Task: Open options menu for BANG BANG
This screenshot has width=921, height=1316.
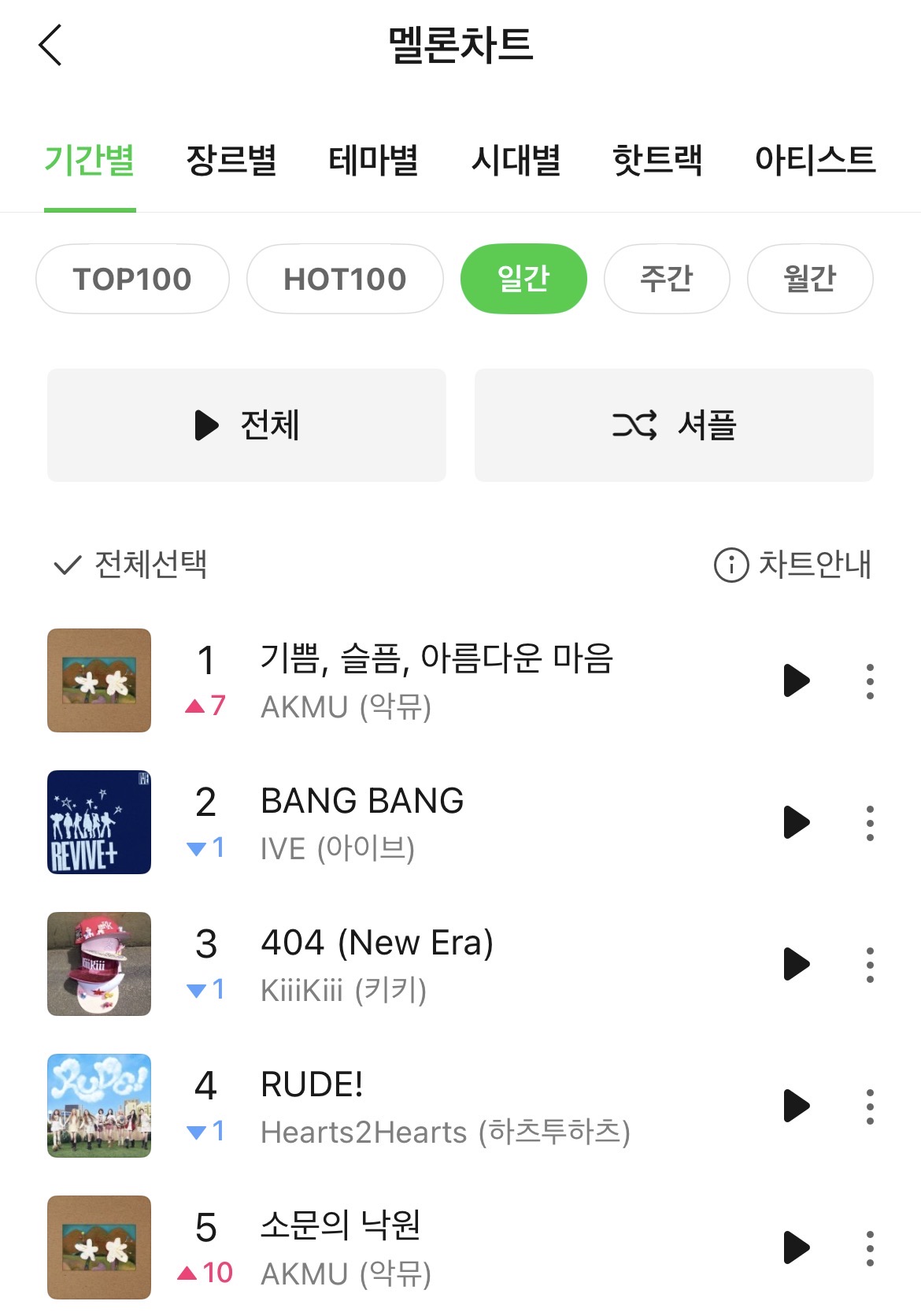Action: [870, 821]
